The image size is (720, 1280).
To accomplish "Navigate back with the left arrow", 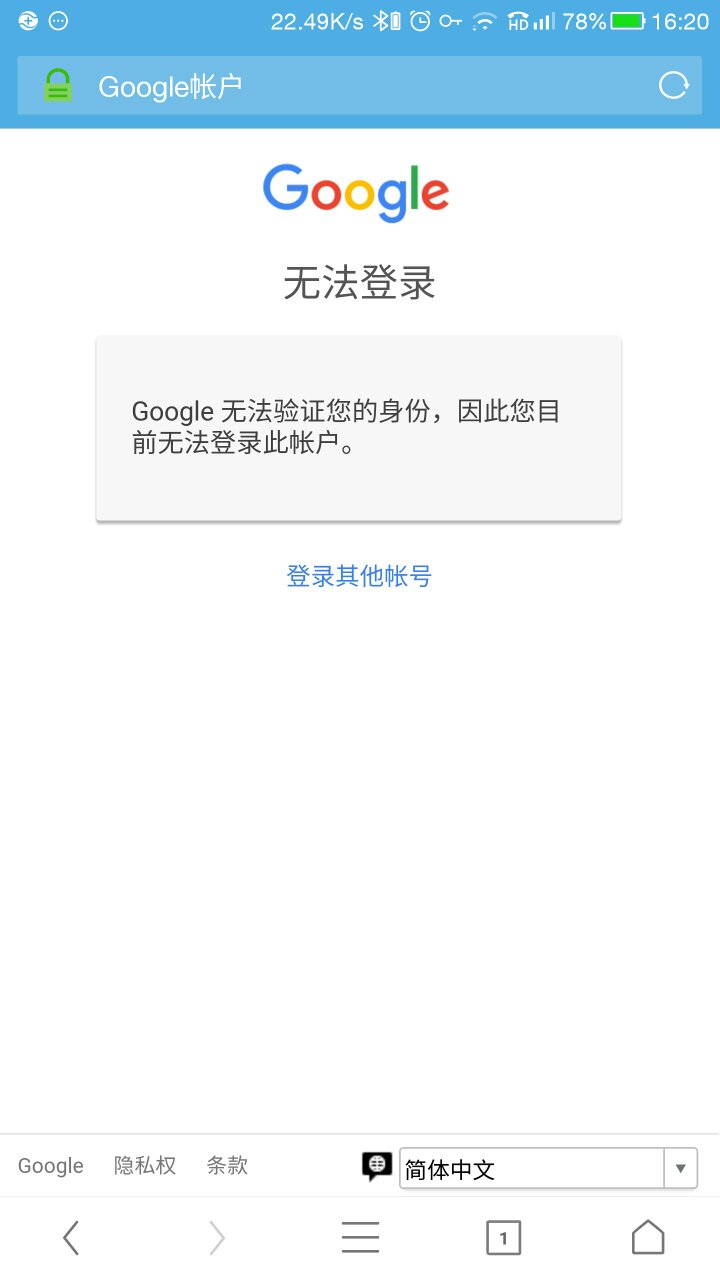I will 69,1237.
